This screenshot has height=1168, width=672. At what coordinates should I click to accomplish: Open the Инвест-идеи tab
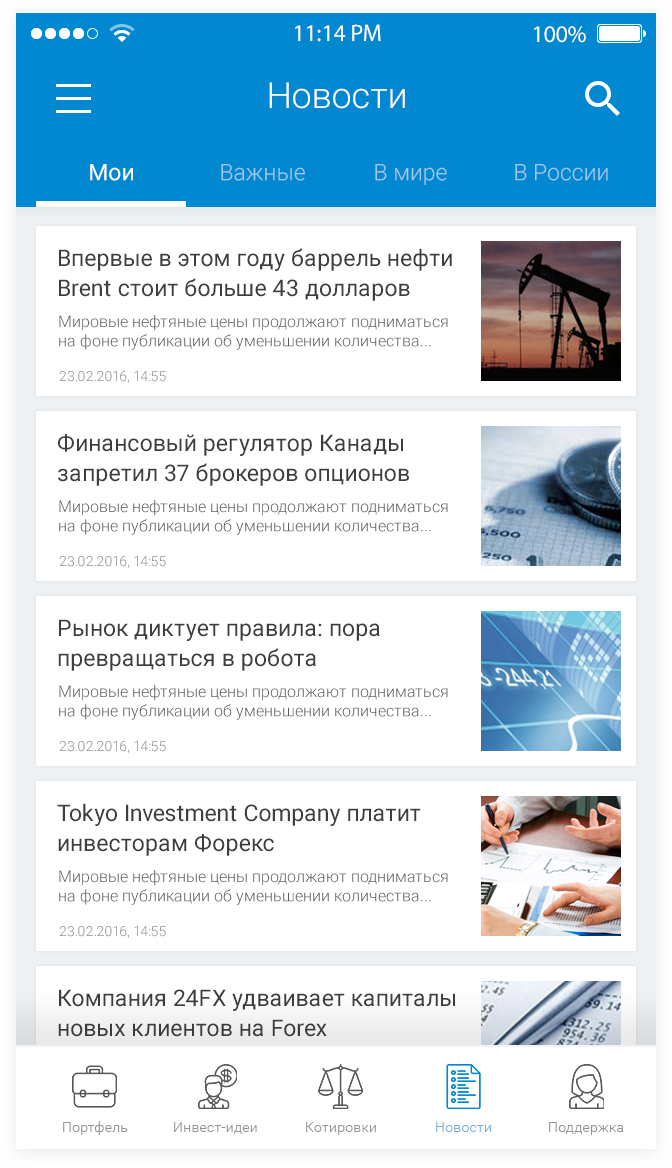point(215,1098)
